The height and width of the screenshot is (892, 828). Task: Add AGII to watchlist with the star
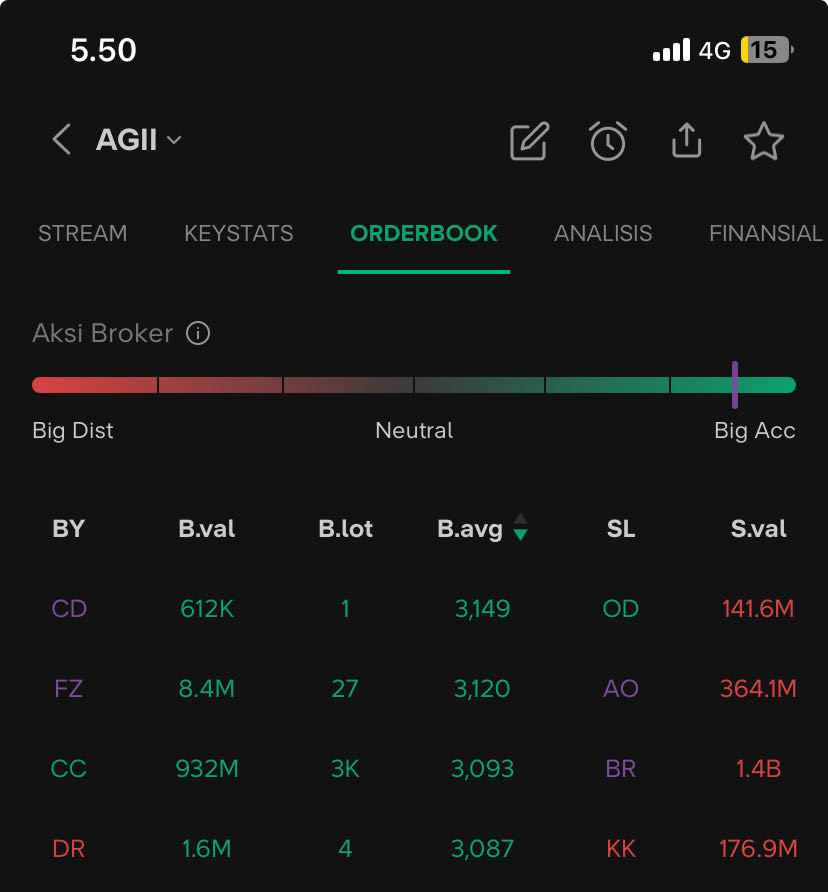[x=764, y=142]
